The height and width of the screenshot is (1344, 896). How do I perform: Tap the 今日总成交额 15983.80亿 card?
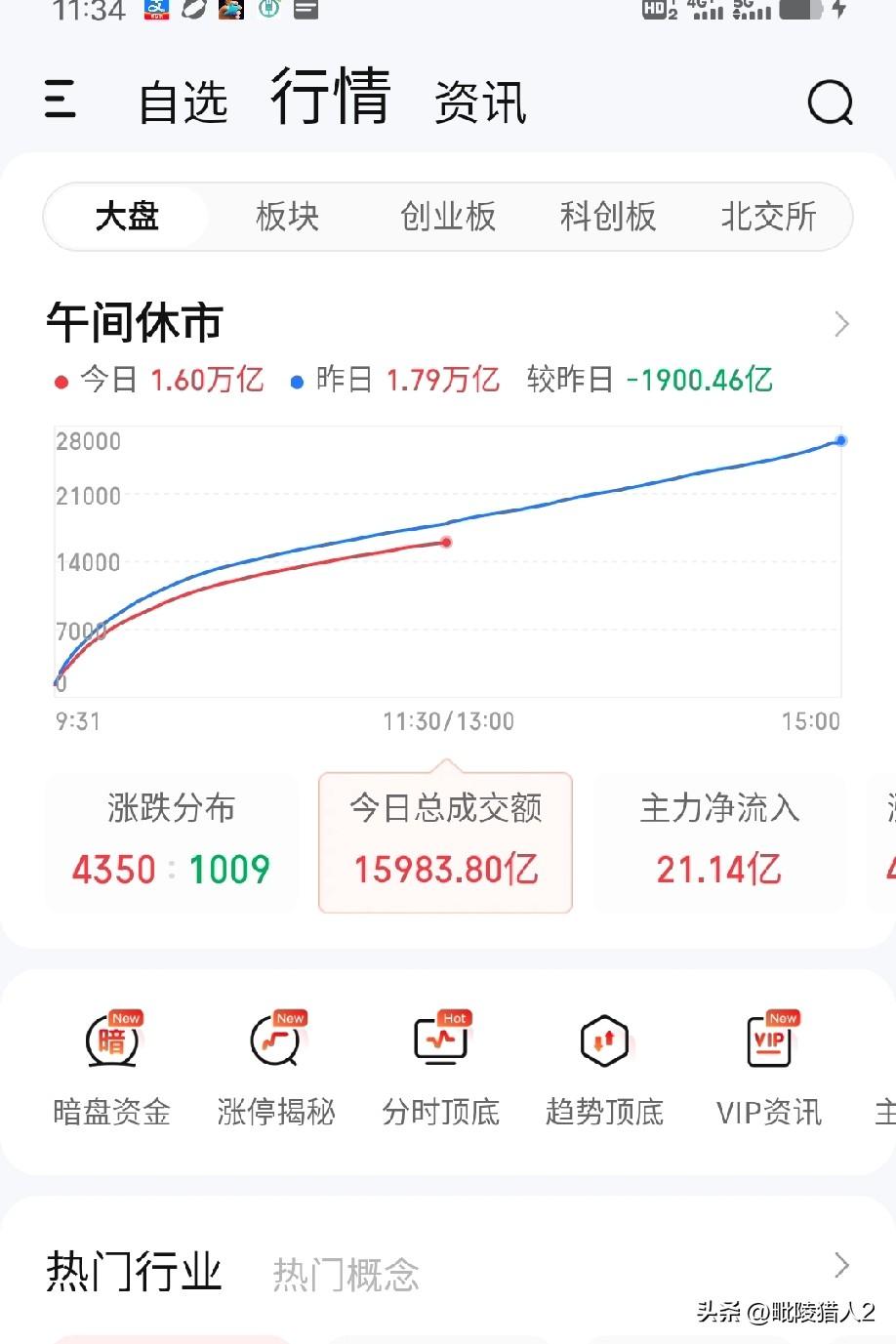[x=445, y=841]
